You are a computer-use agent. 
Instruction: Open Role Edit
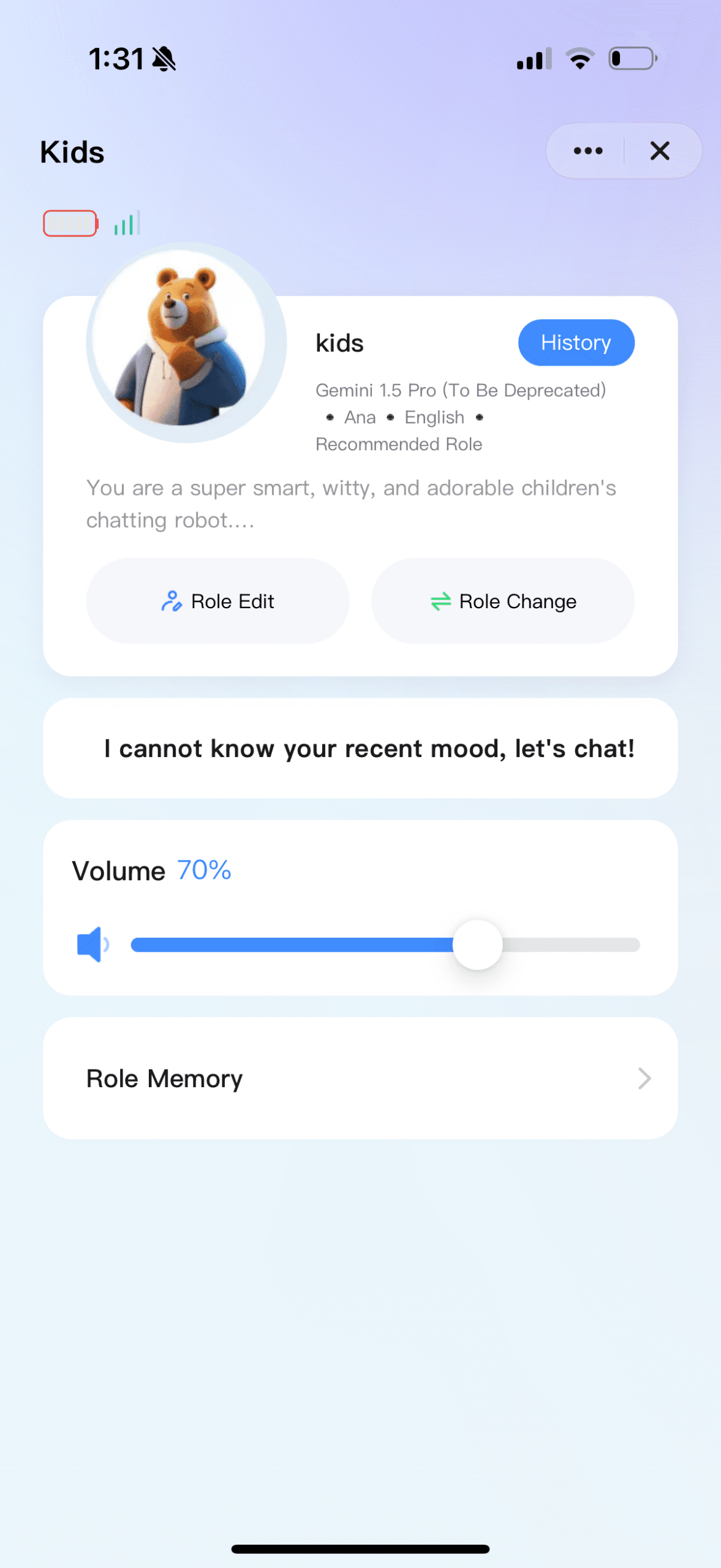(x=217, y=601)
